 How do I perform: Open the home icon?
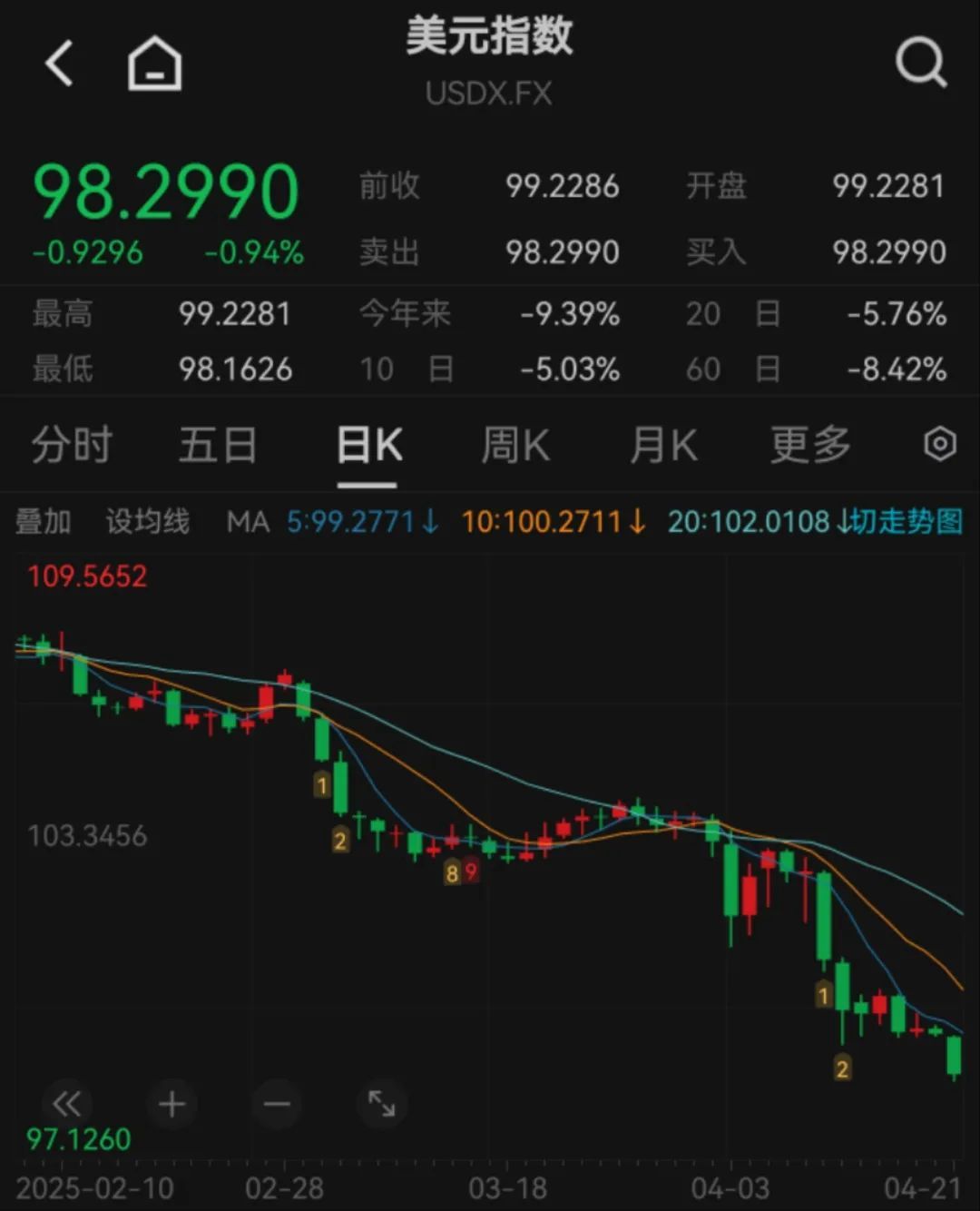pyautogui.click(x=154, y=64)
